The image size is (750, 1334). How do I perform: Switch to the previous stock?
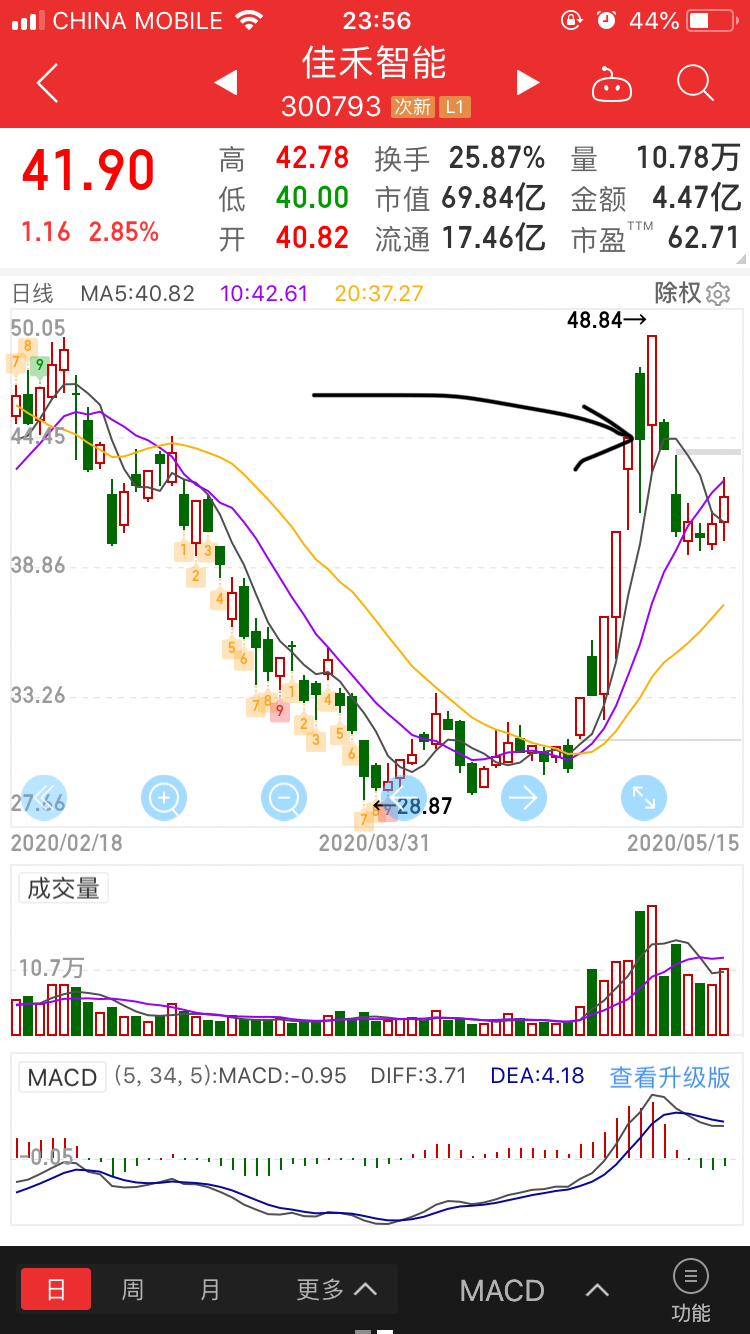point(226,83)
